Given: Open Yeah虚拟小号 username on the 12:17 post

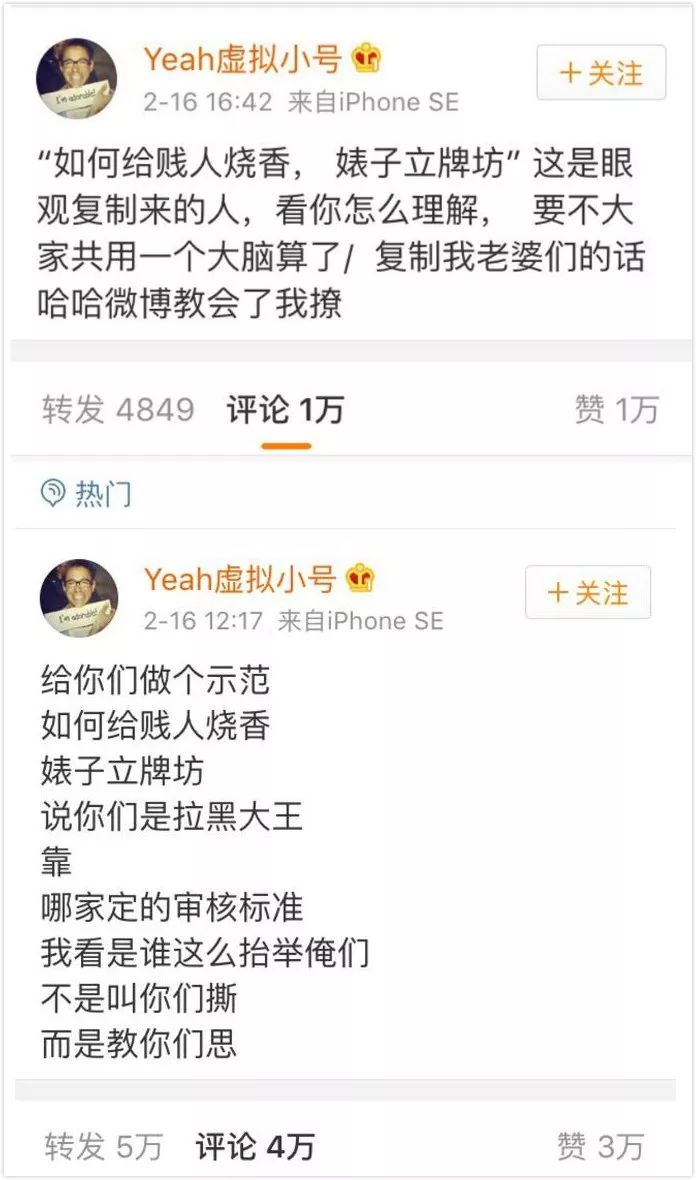Looking at the screenshot, I should (x=243, y=578).
